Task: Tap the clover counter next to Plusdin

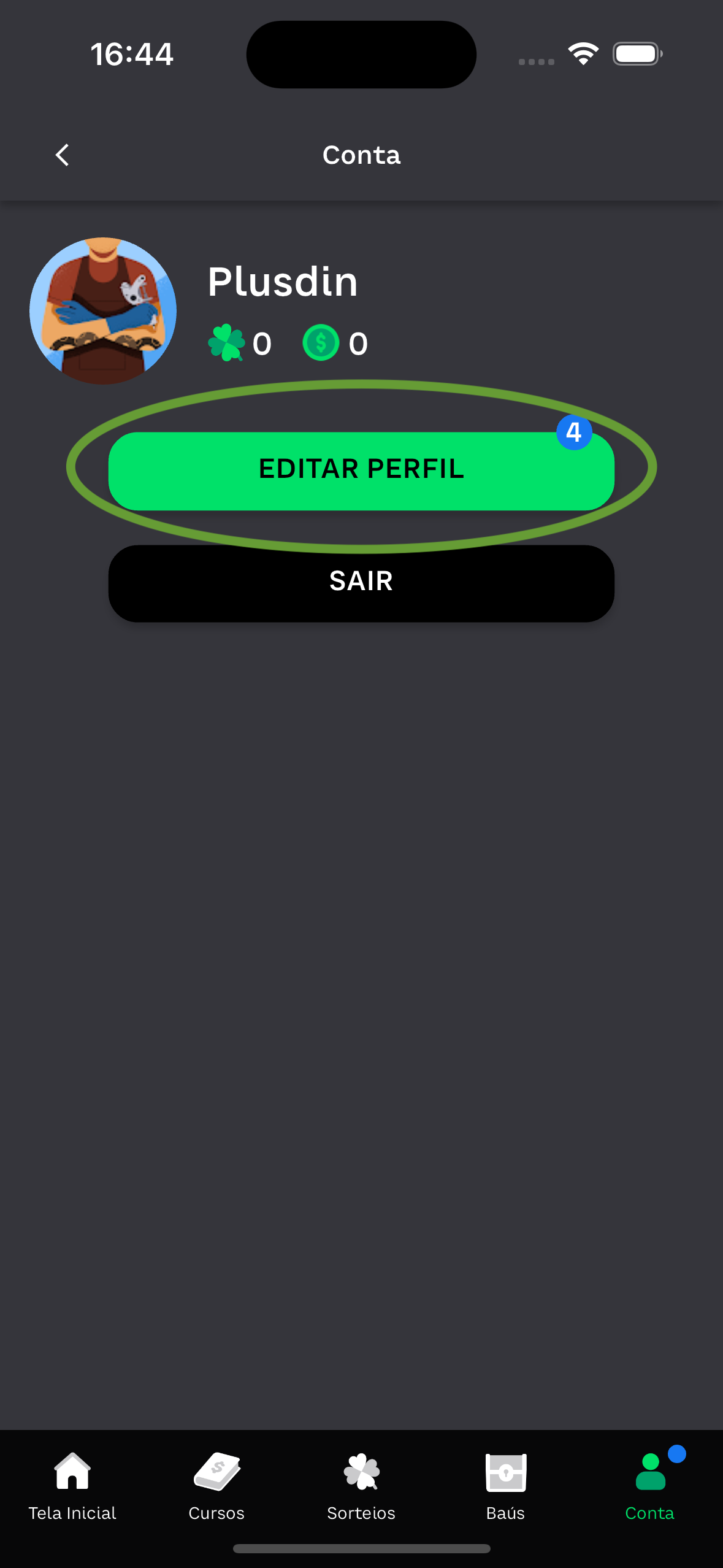Action: [227, 344]
